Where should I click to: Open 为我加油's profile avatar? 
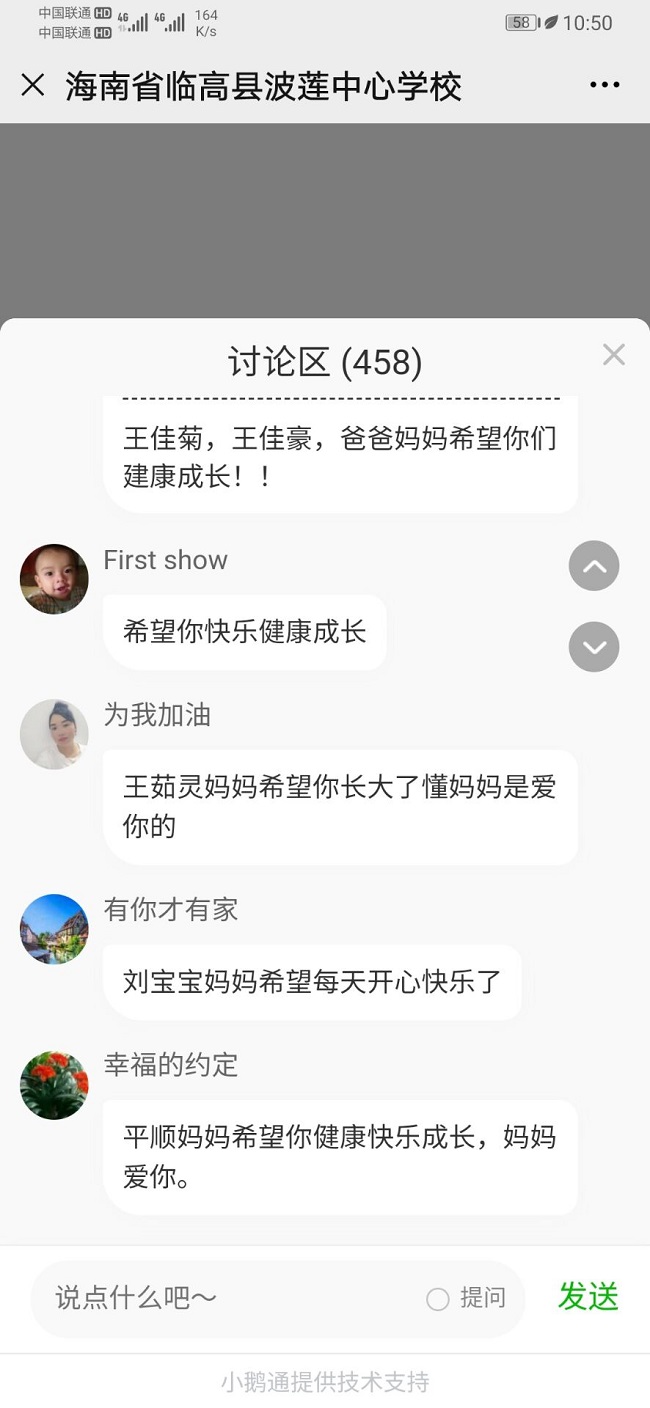coord(54,734)
